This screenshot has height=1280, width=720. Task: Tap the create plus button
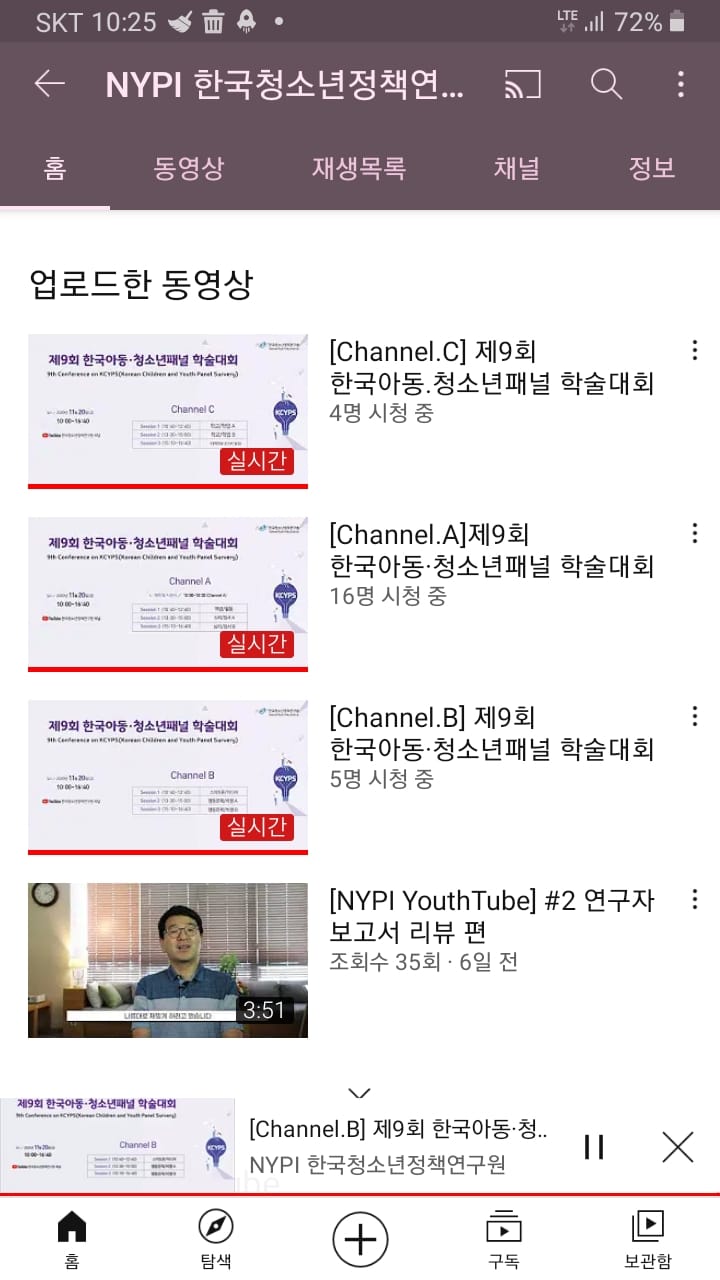coord(360,1238)
